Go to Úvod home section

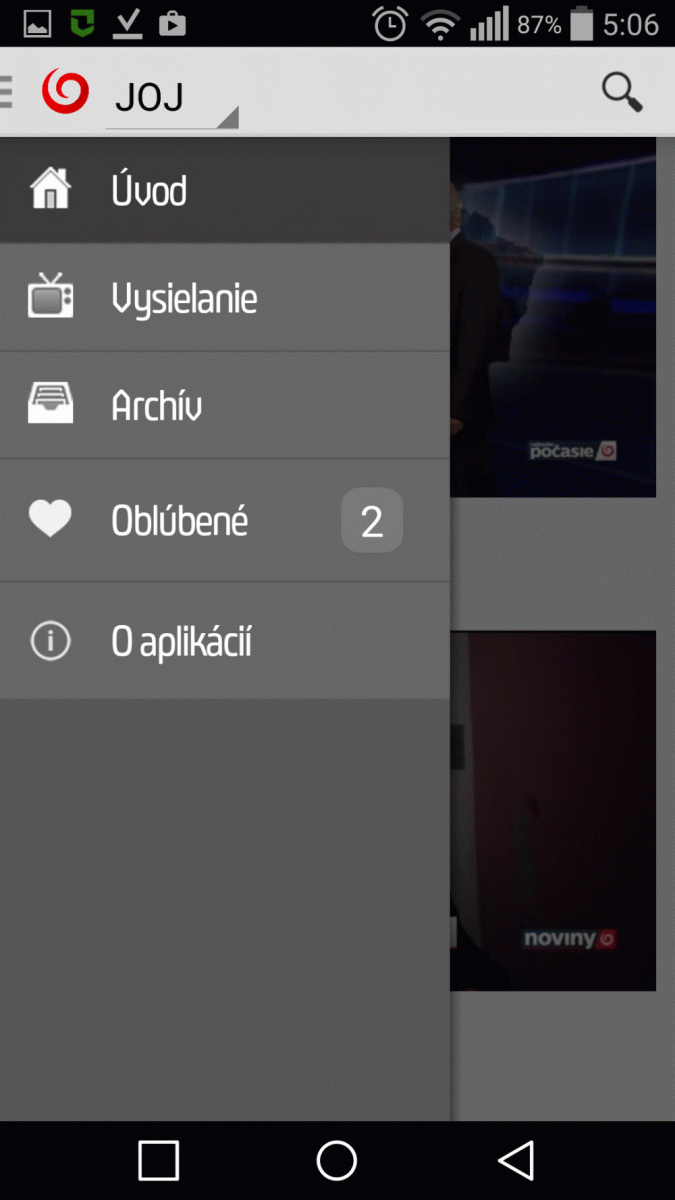pos(224,190)
